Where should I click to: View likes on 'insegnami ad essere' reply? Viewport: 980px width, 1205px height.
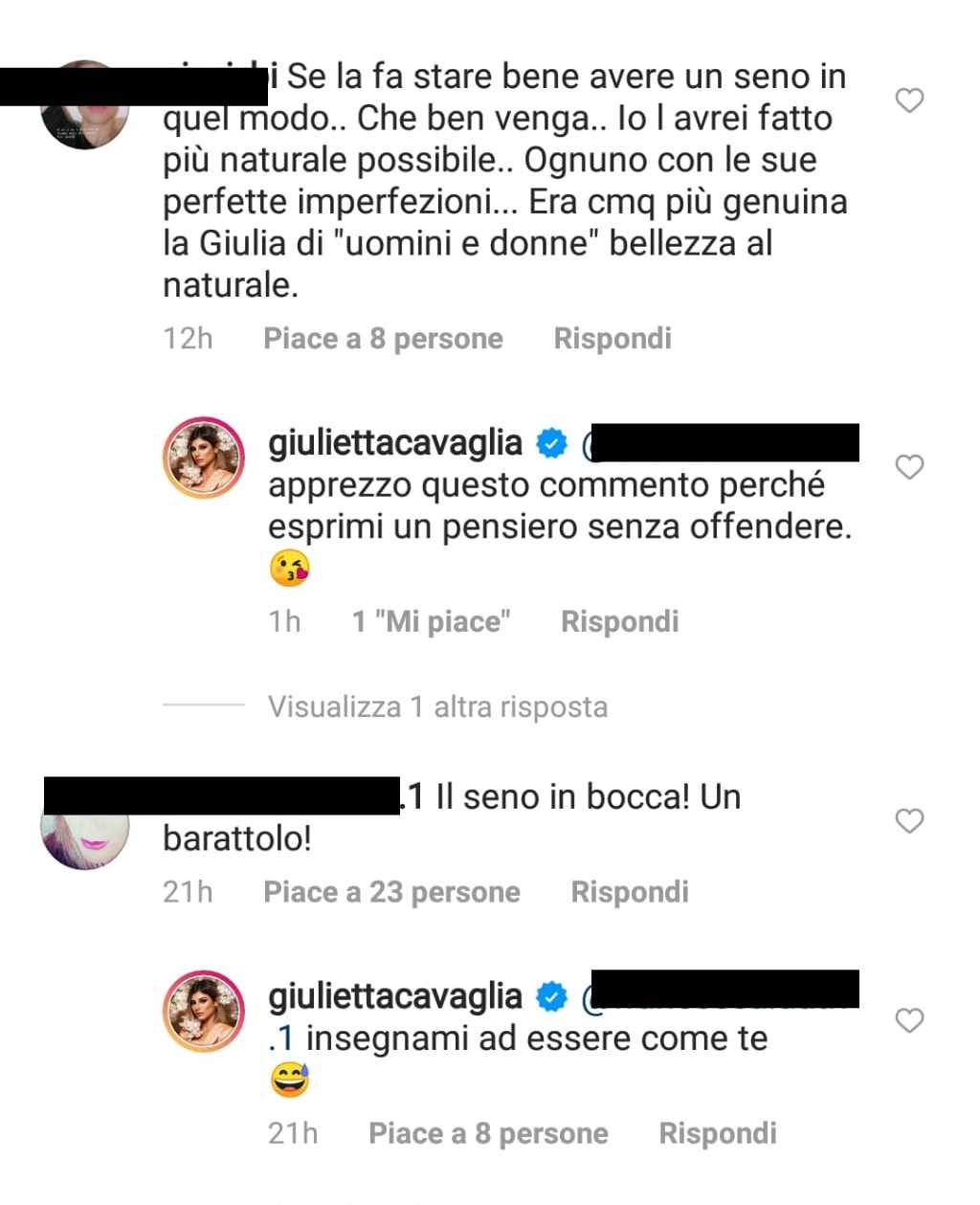488,1134
